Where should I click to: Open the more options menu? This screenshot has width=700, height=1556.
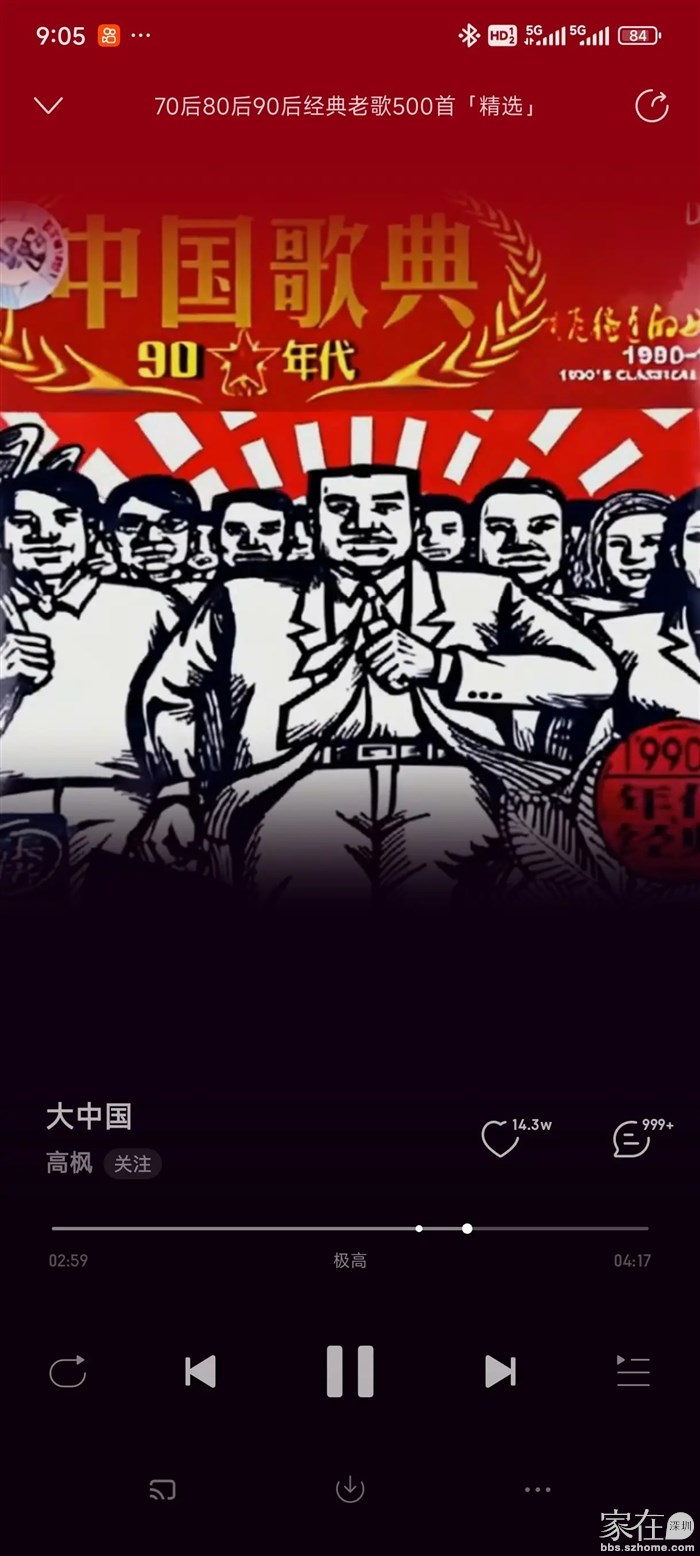(x=537, y=1490)
